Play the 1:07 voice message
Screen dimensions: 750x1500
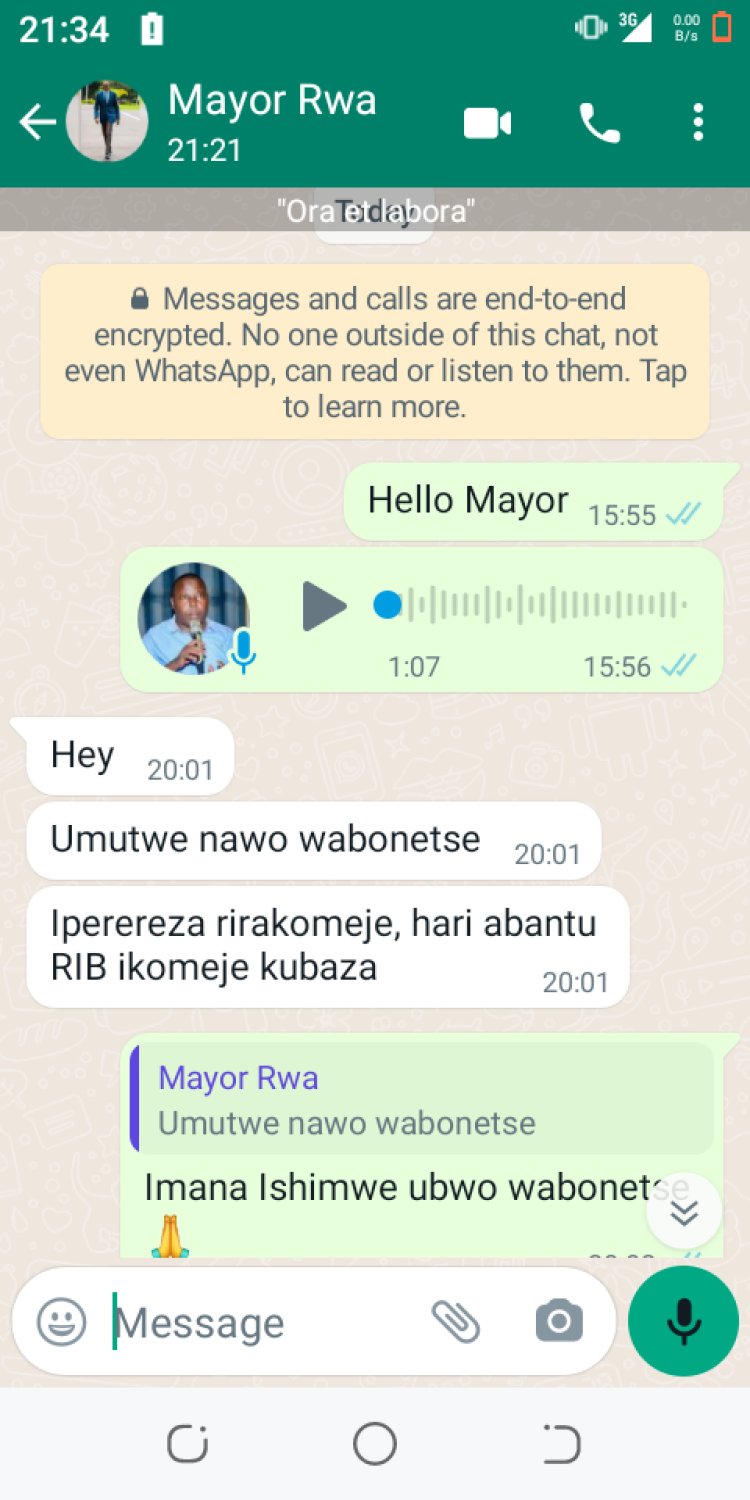(324, 606)
